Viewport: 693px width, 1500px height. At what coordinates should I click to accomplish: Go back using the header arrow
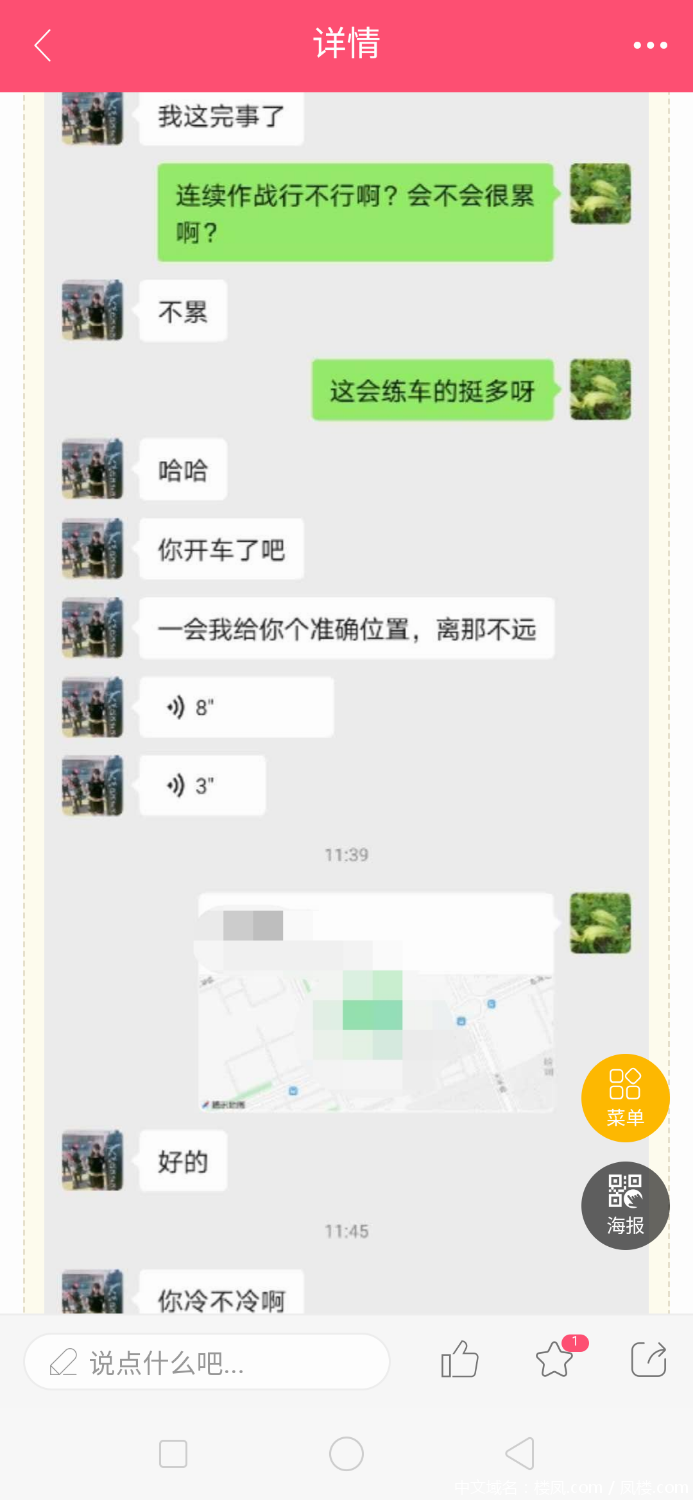click(42, 45)
